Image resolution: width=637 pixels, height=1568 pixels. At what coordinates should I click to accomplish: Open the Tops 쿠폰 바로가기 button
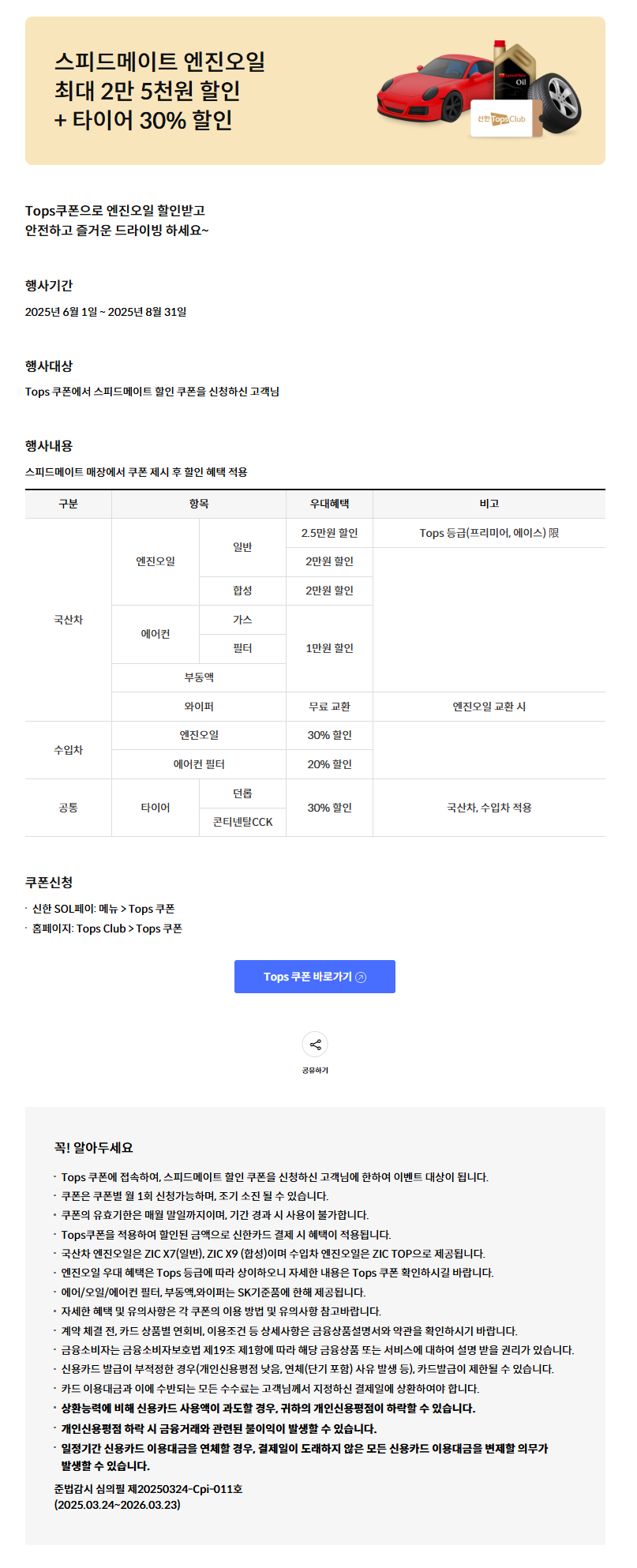coord(314,977)
